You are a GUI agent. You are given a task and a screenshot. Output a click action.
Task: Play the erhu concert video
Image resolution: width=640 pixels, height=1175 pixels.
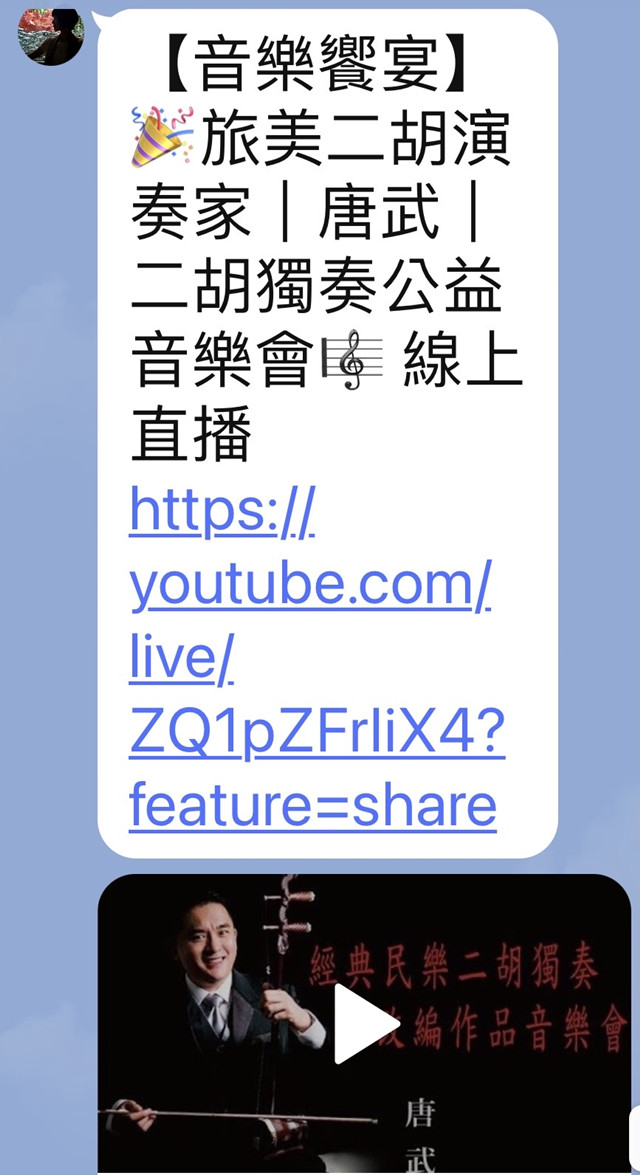[365, 1022]
